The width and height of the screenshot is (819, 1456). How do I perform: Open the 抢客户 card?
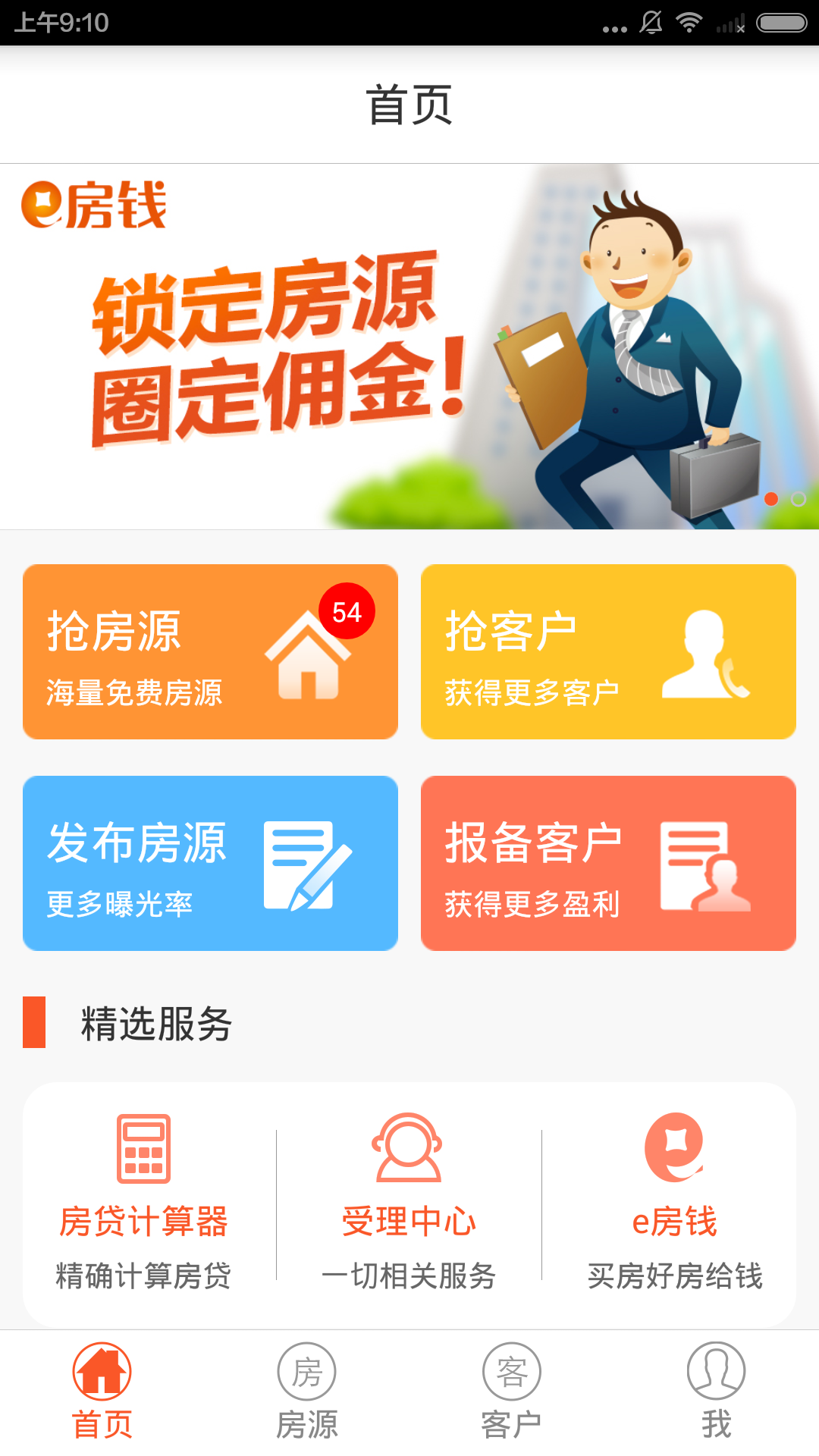(x=608, y=651)
